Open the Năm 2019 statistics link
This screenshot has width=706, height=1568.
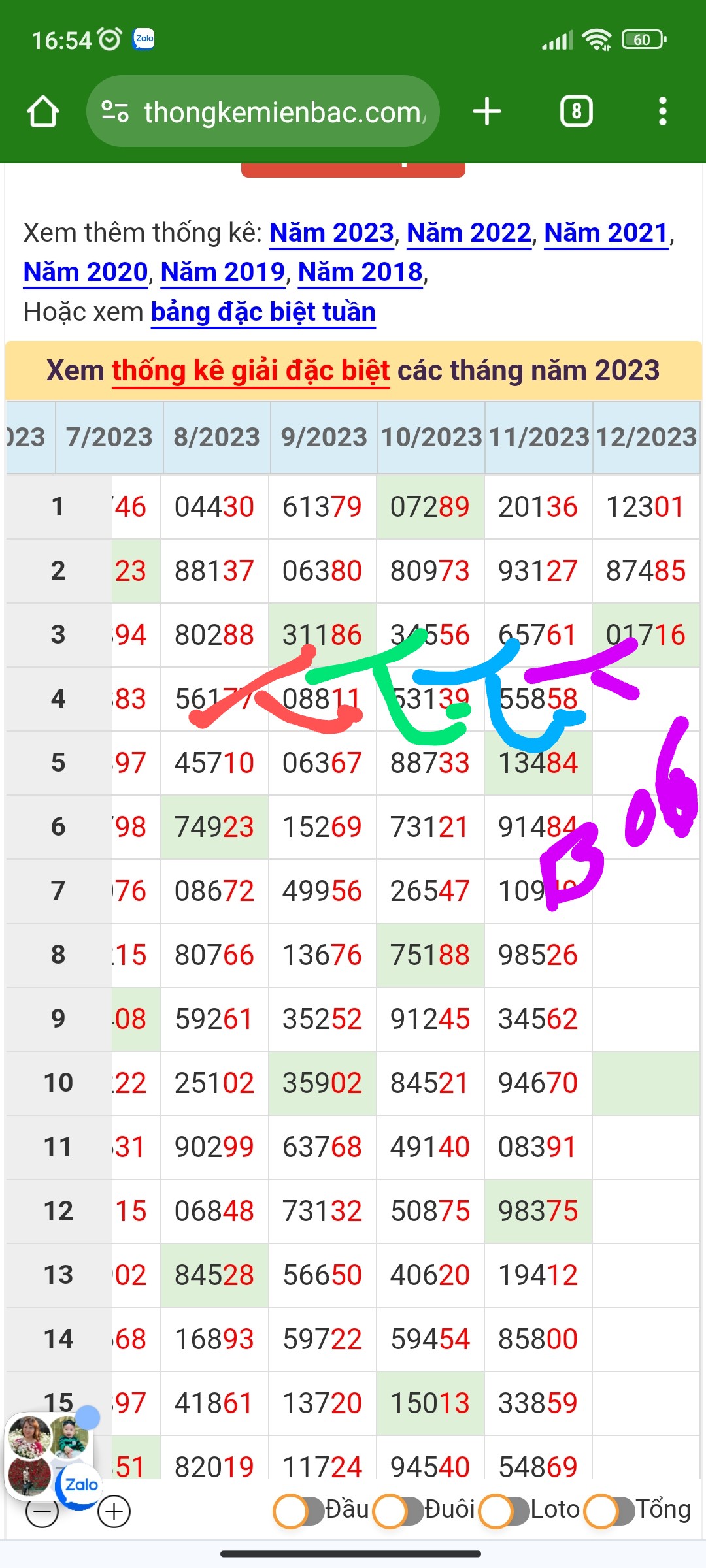point(223,272)
